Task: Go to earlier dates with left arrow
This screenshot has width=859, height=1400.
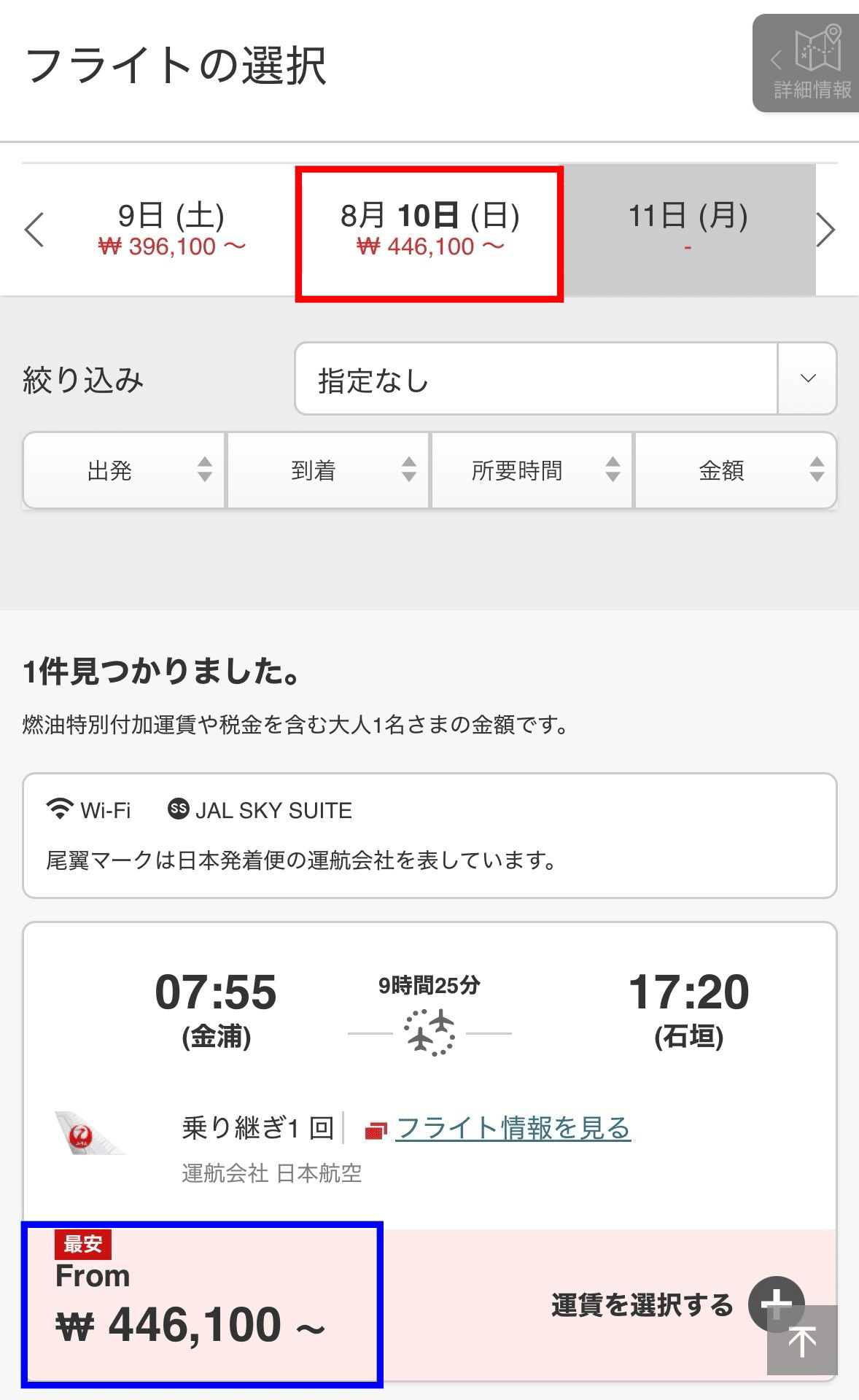Action: (34, 230)
